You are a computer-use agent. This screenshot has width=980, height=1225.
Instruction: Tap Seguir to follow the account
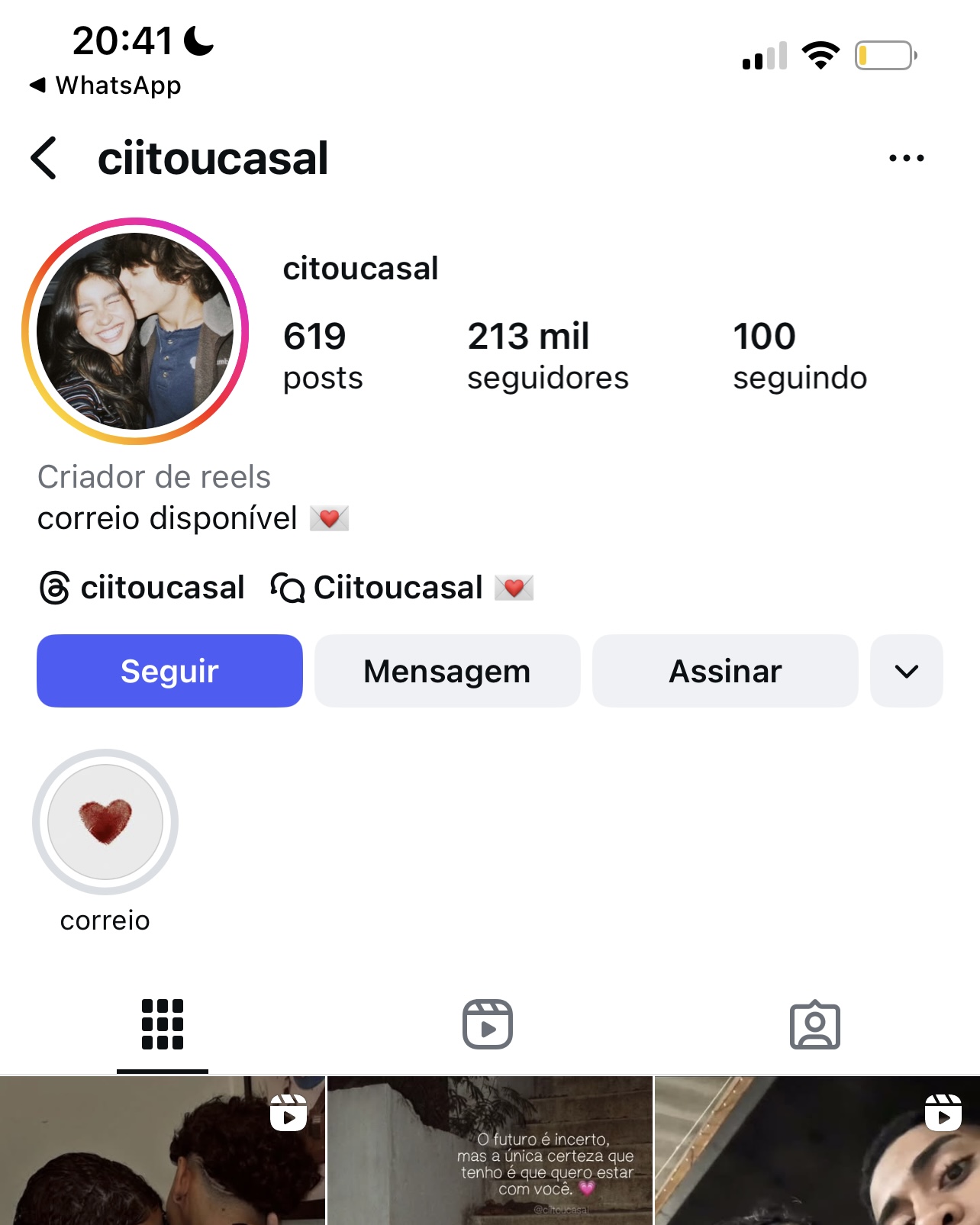pos(169,671)
